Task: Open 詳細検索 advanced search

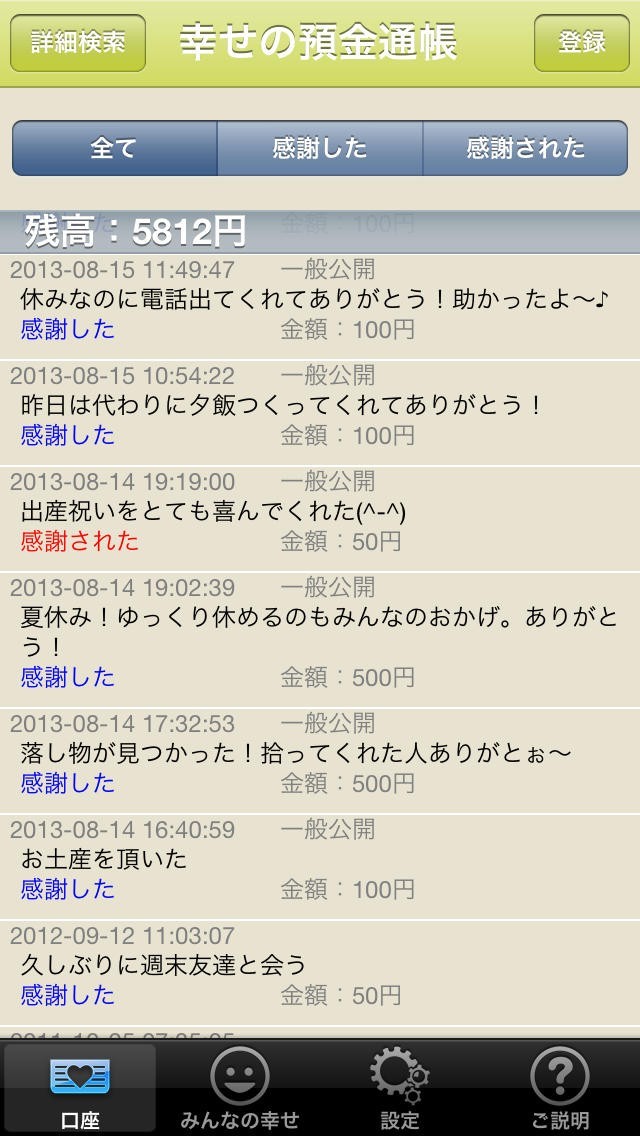Action: pos(78,43)
